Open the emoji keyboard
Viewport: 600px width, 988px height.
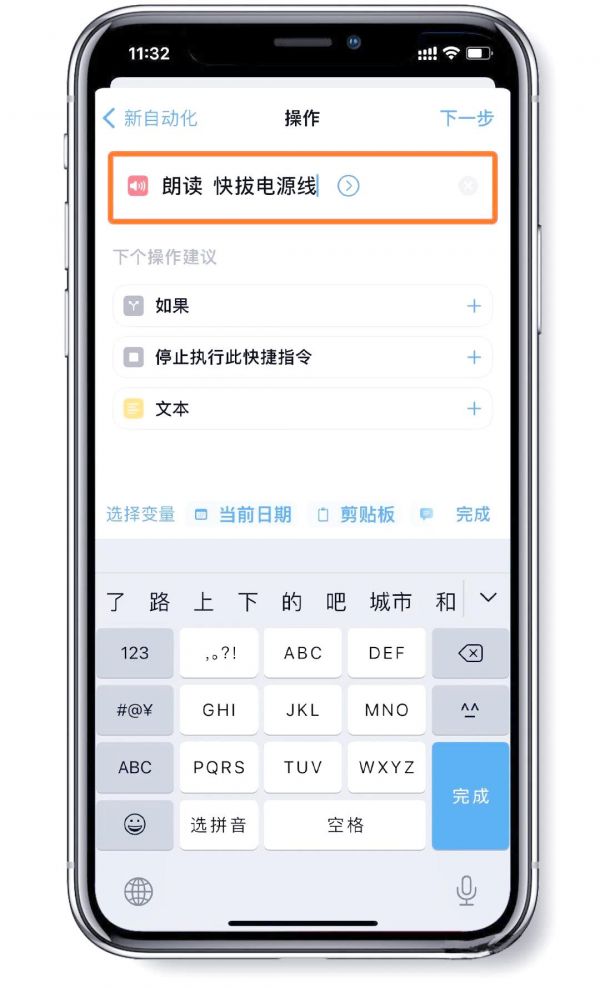(135, 824)
